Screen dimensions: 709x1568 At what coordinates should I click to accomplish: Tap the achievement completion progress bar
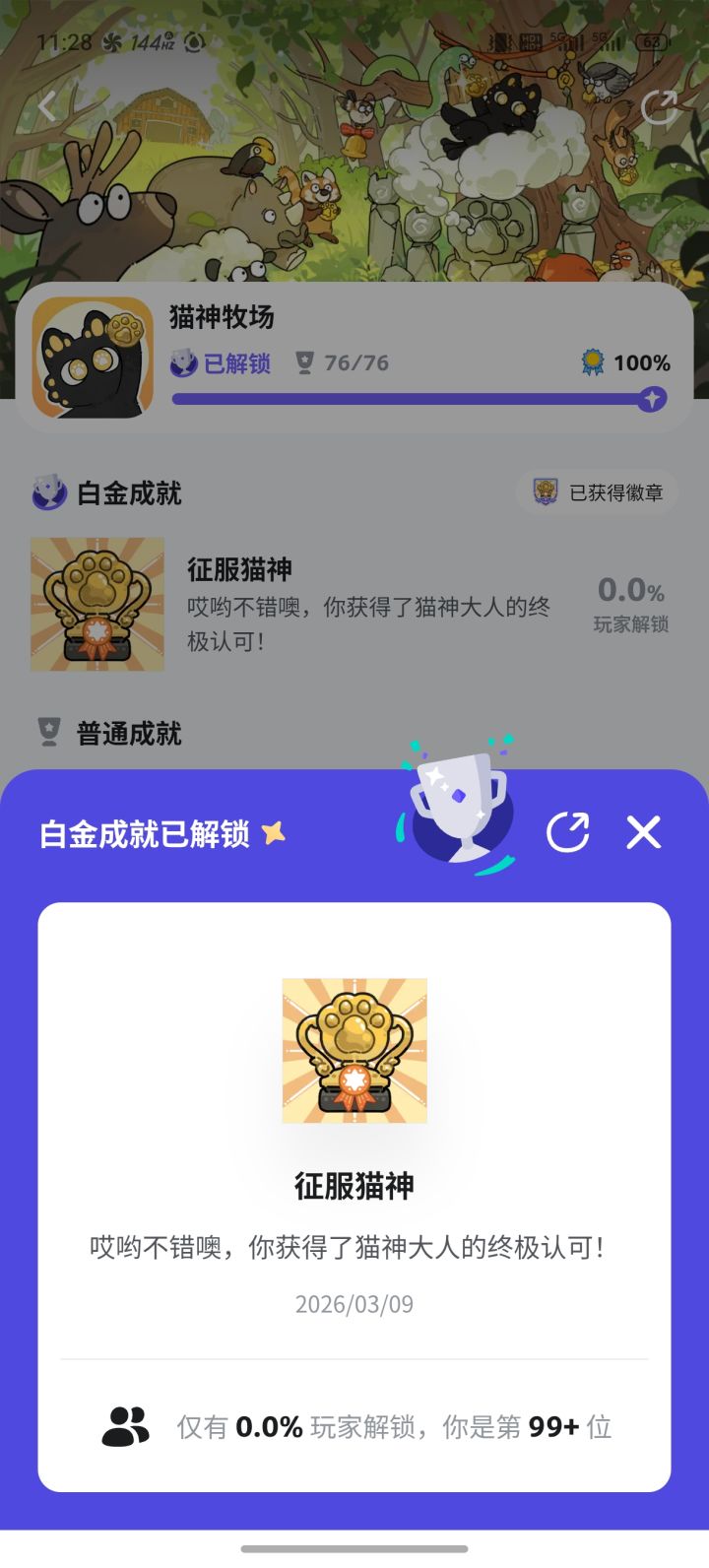coord(414,399)
